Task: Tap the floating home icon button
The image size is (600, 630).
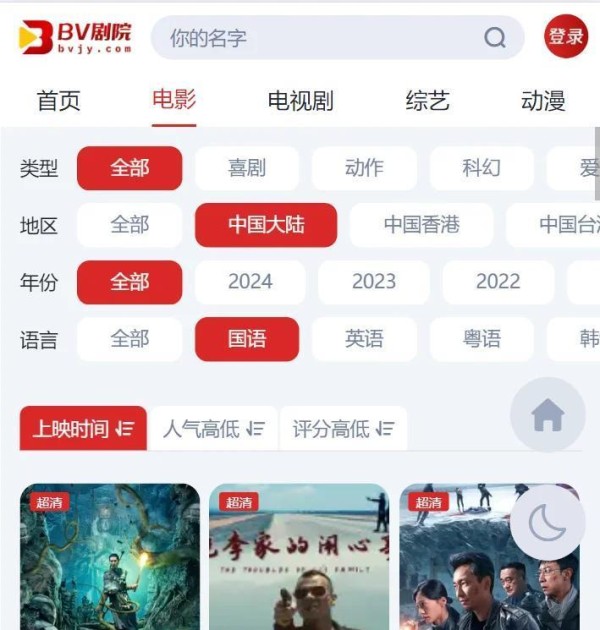Action: tap(547, 414)
